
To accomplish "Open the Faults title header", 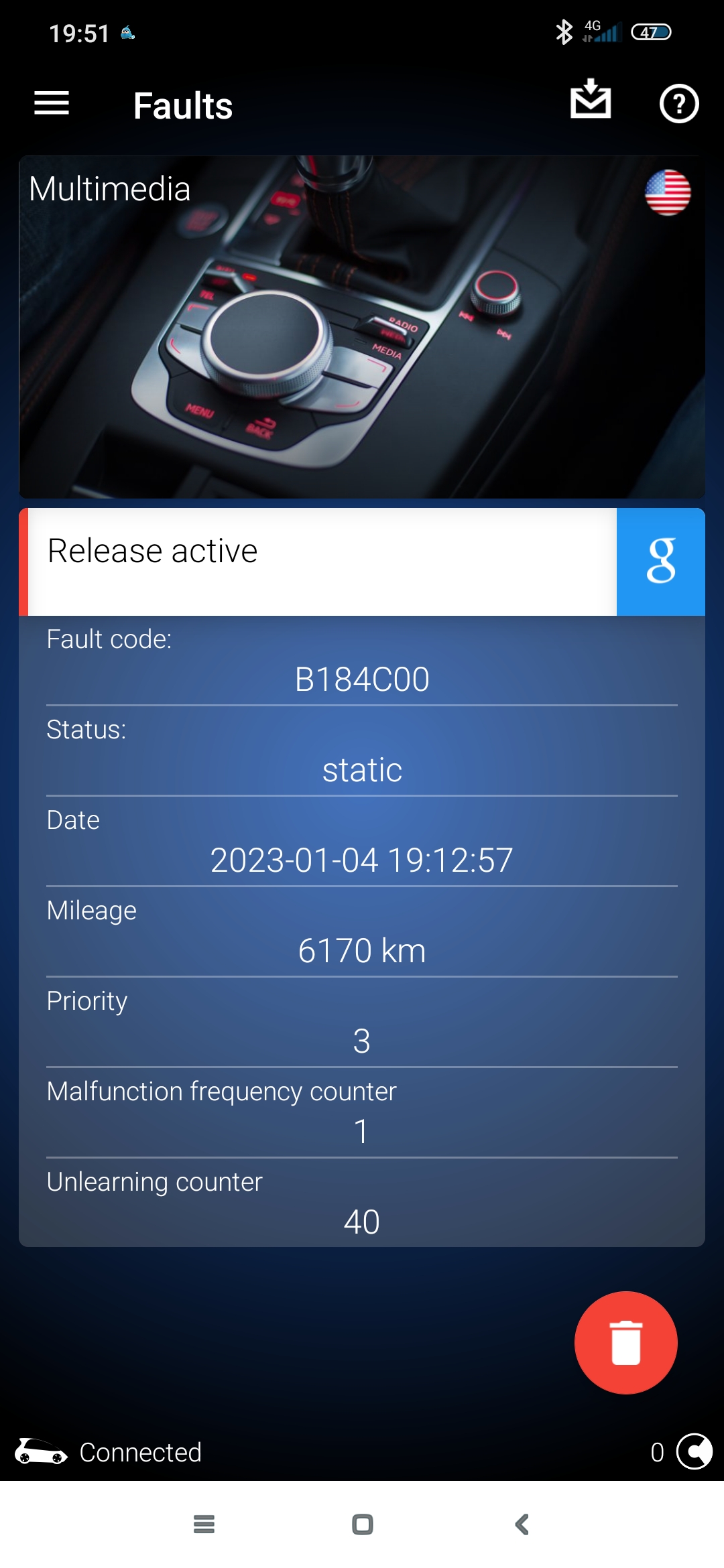I will [182, 105].
